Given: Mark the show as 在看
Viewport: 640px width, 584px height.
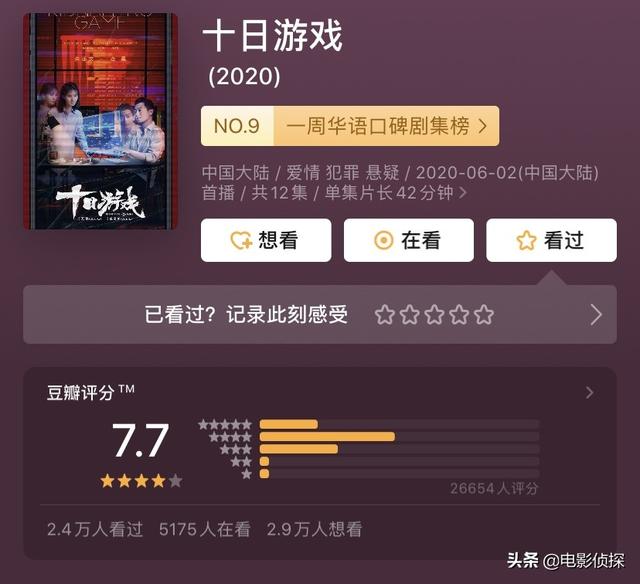Looking at the screenshot, I should click(408, 240).
